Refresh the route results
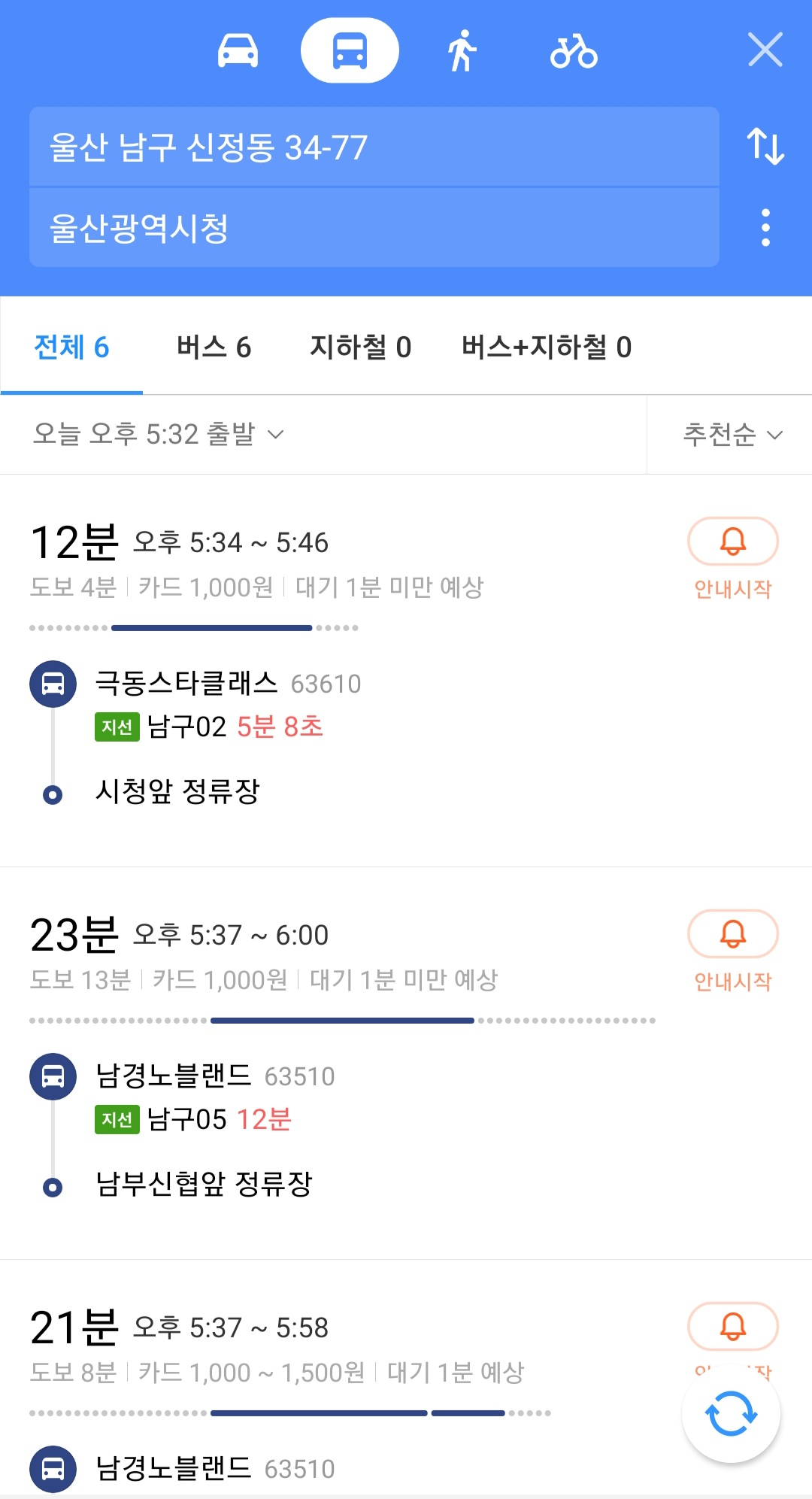 tap(731, 1414)
